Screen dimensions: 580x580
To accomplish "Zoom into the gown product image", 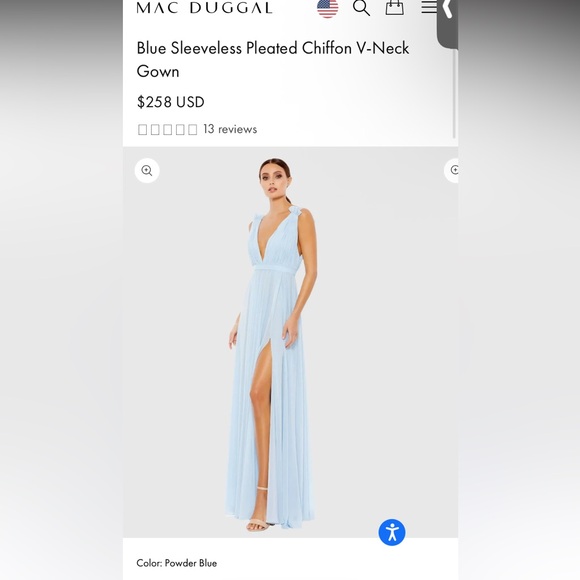I will click(147, 171).
